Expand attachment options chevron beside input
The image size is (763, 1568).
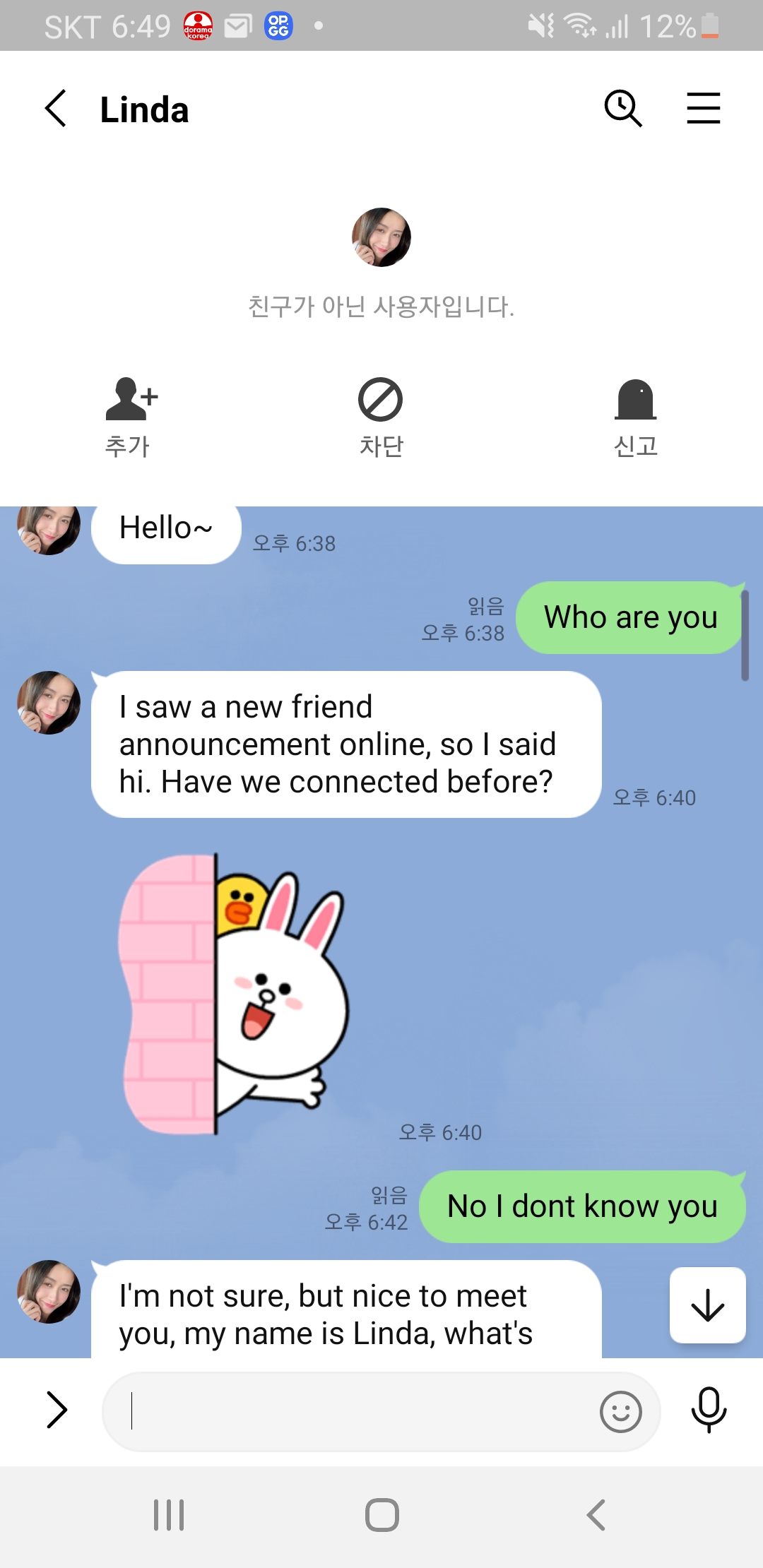tap(56, 1410)
